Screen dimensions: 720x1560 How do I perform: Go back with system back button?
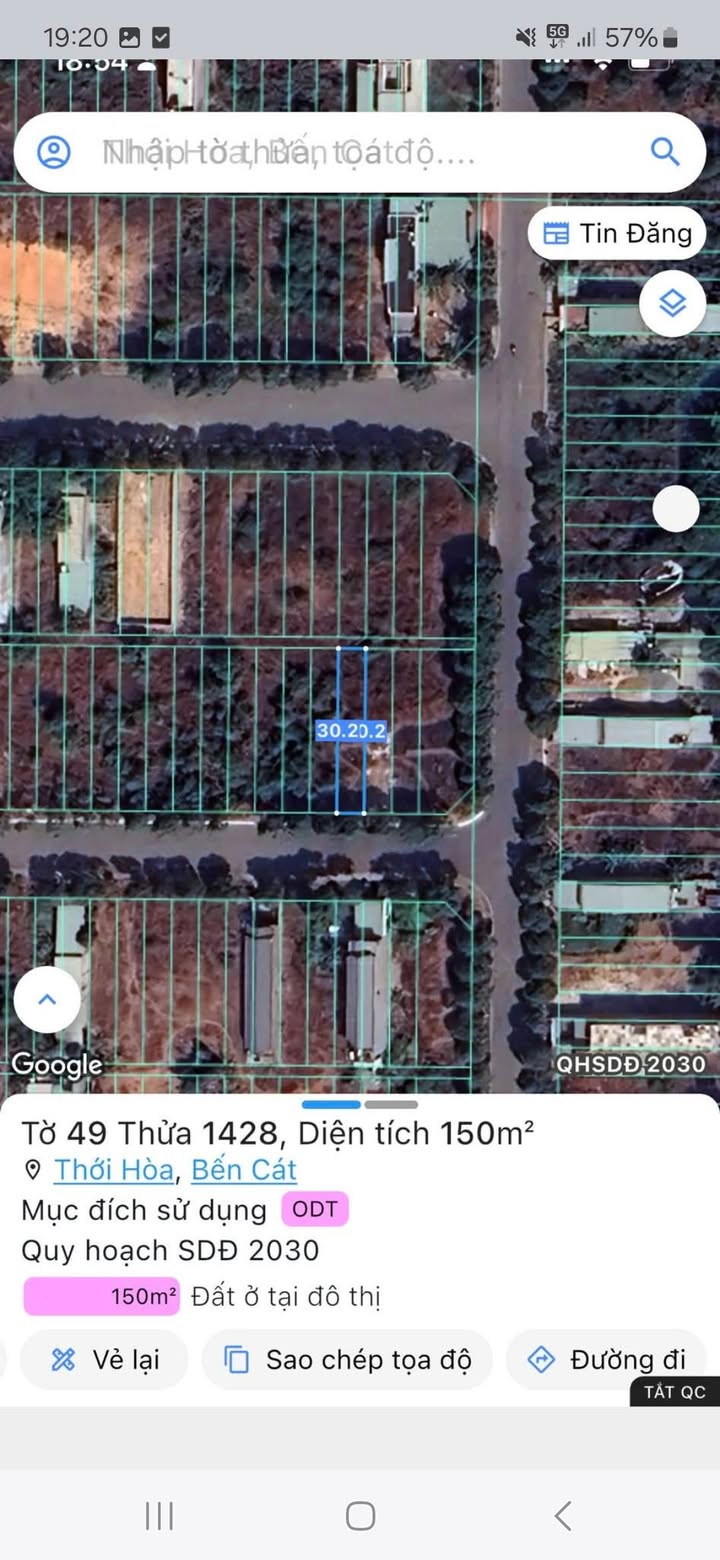(x=563, y=1515)
